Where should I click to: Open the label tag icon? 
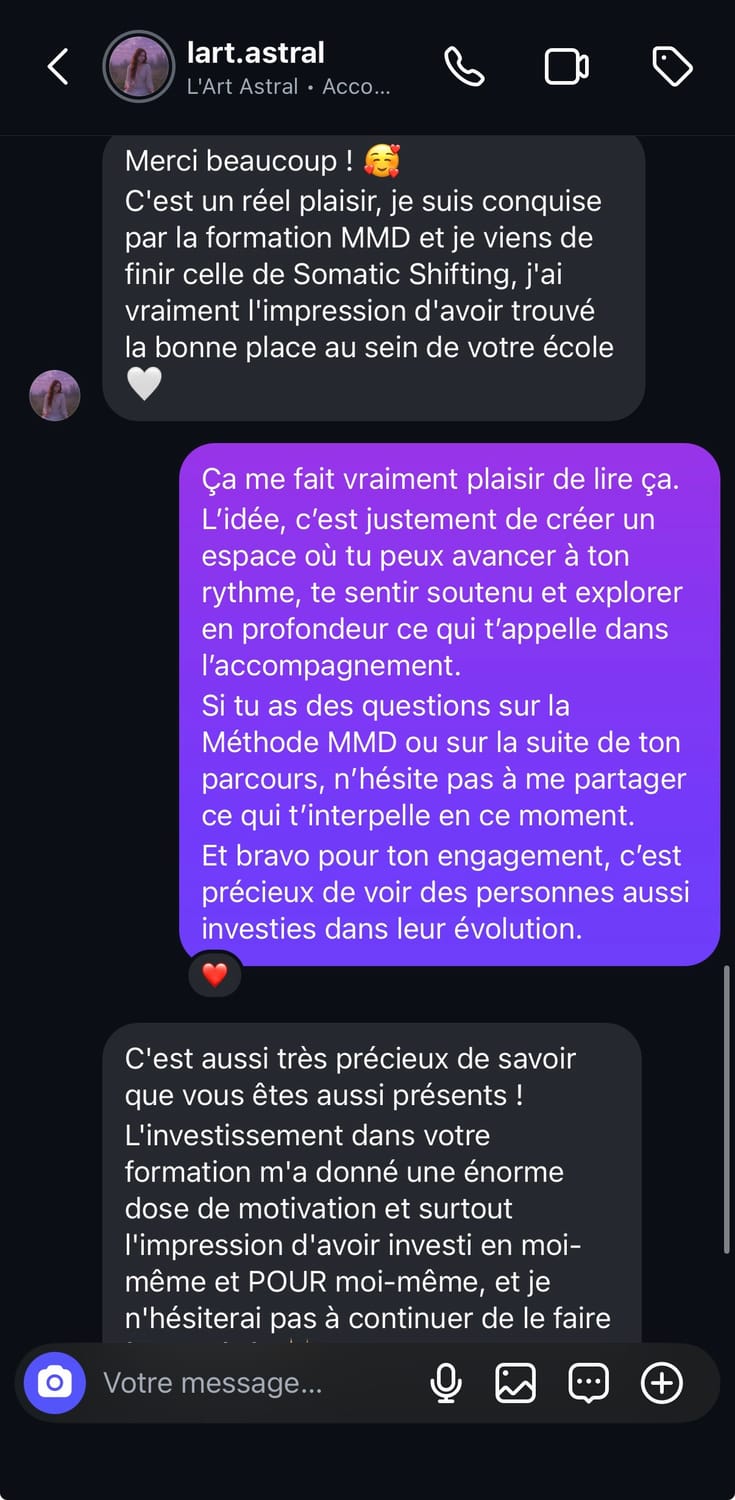[x=672, y=67]
